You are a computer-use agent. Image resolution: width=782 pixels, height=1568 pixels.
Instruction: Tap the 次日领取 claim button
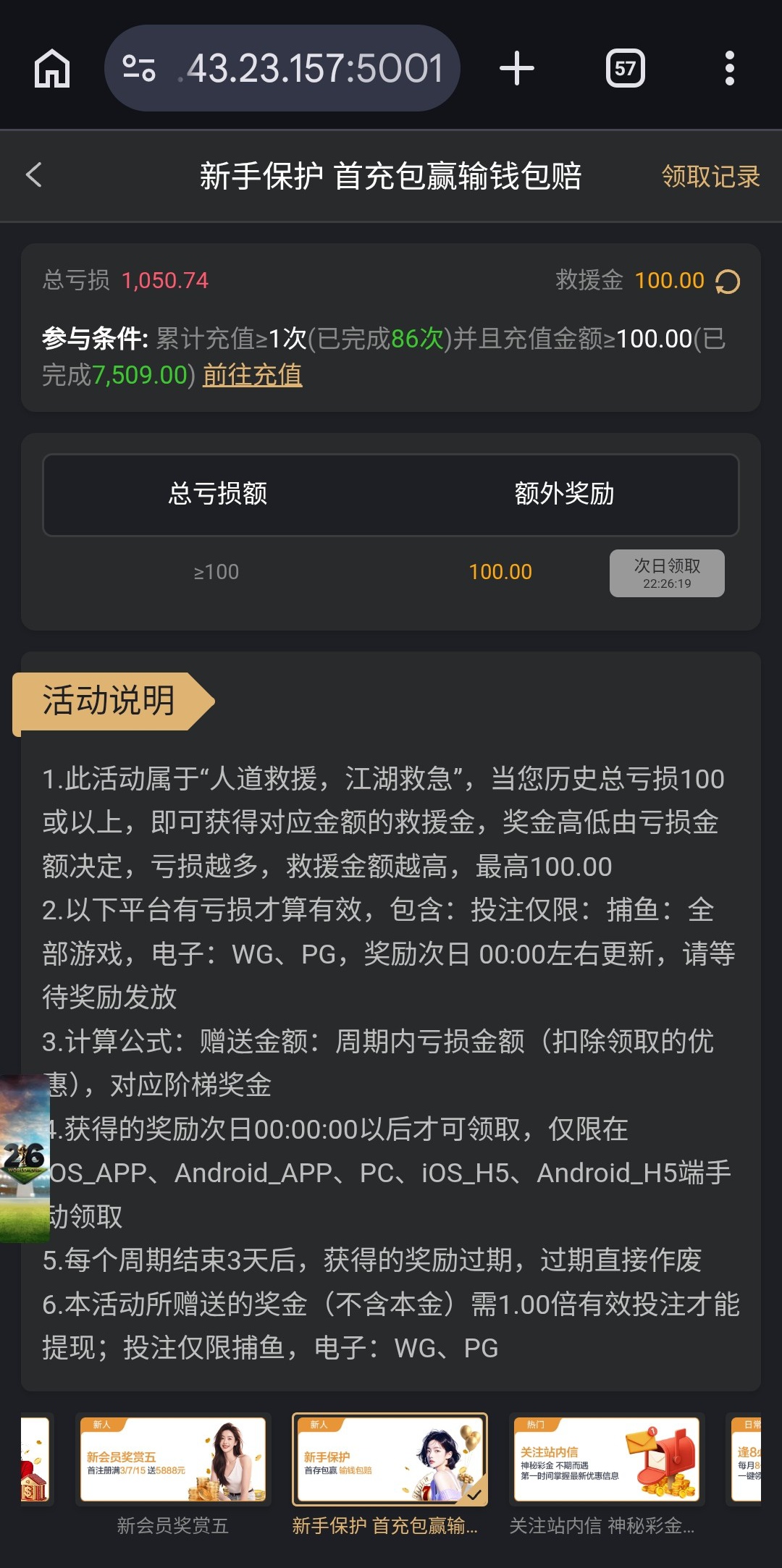[666, 573]
